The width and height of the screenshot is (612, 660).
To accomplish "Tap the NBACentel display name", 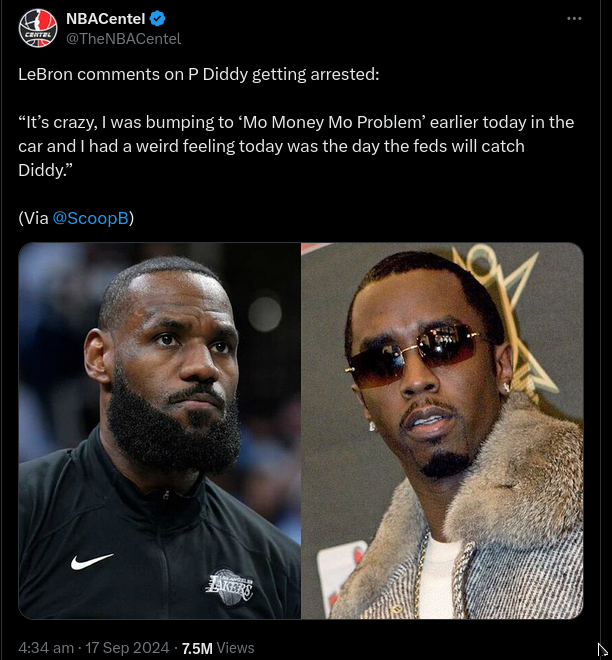I will click(104, 19).
